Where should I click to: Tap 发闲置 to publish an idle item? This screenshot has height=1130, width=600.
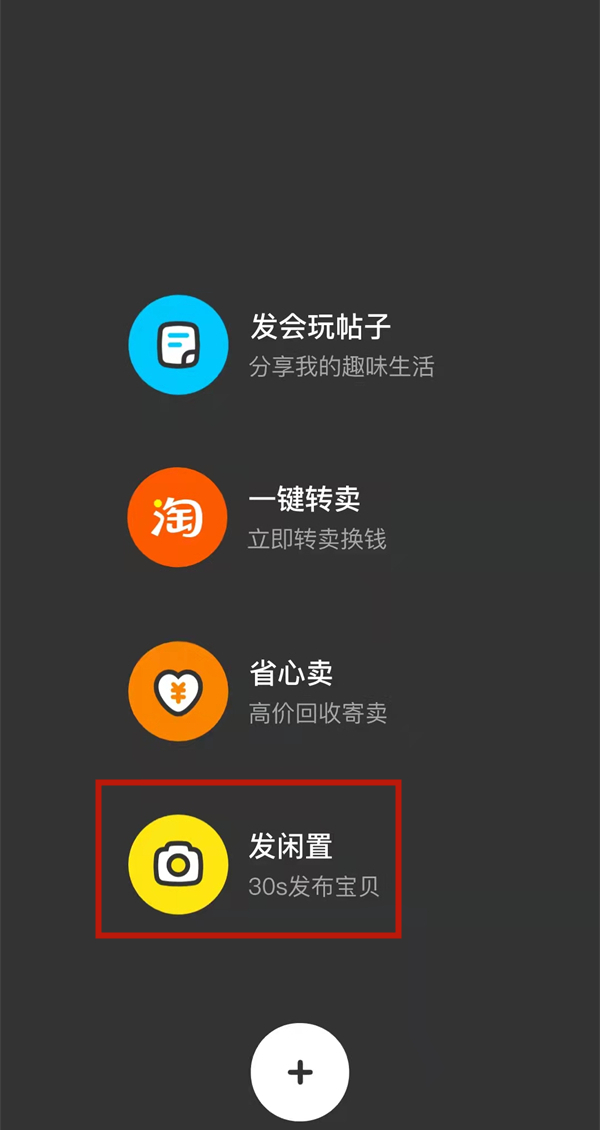pos(180,864)
